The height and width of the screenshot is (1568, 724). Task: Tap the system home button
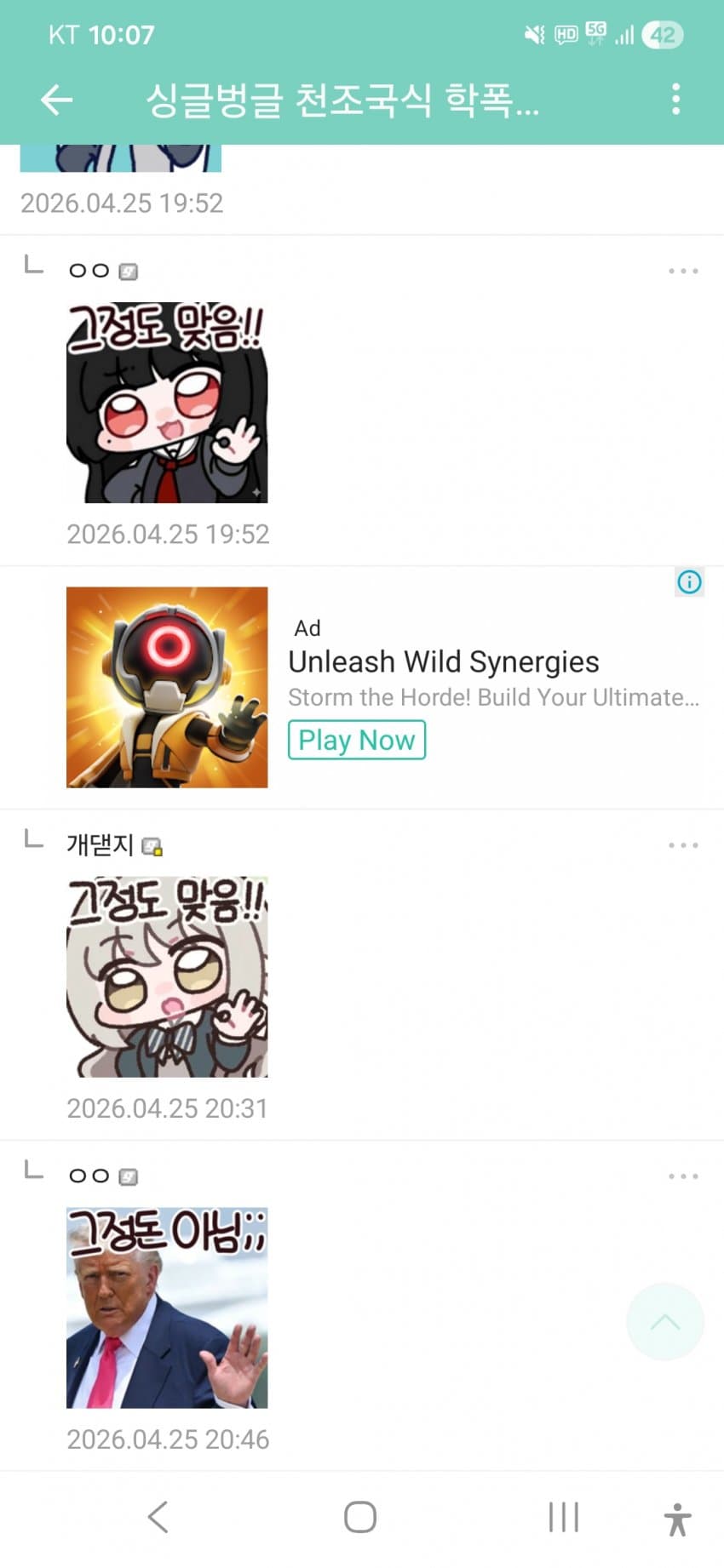[360, 1517]
